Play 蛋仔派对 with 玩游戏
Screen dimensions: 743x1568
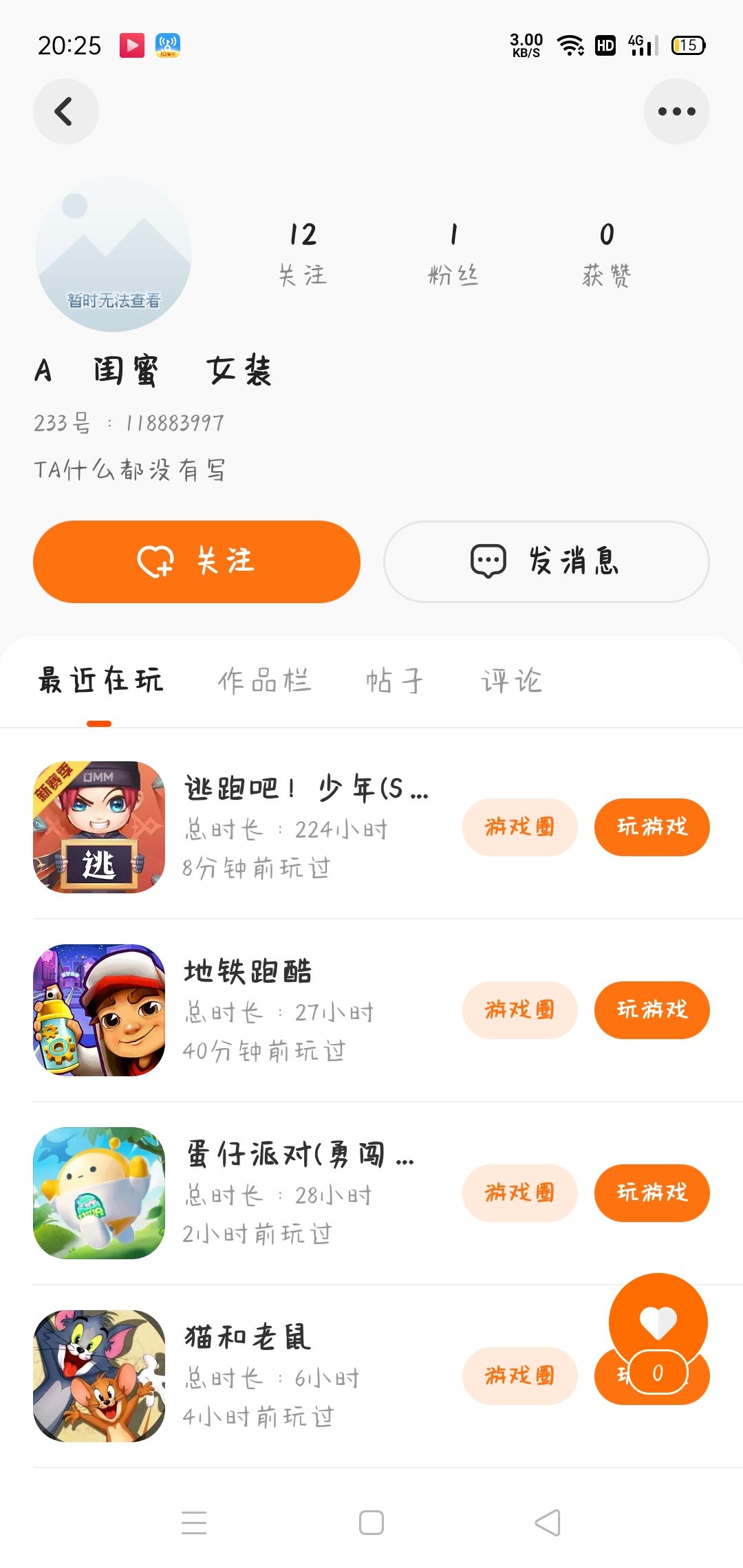pyautogui.click(x=652, y=1193)
